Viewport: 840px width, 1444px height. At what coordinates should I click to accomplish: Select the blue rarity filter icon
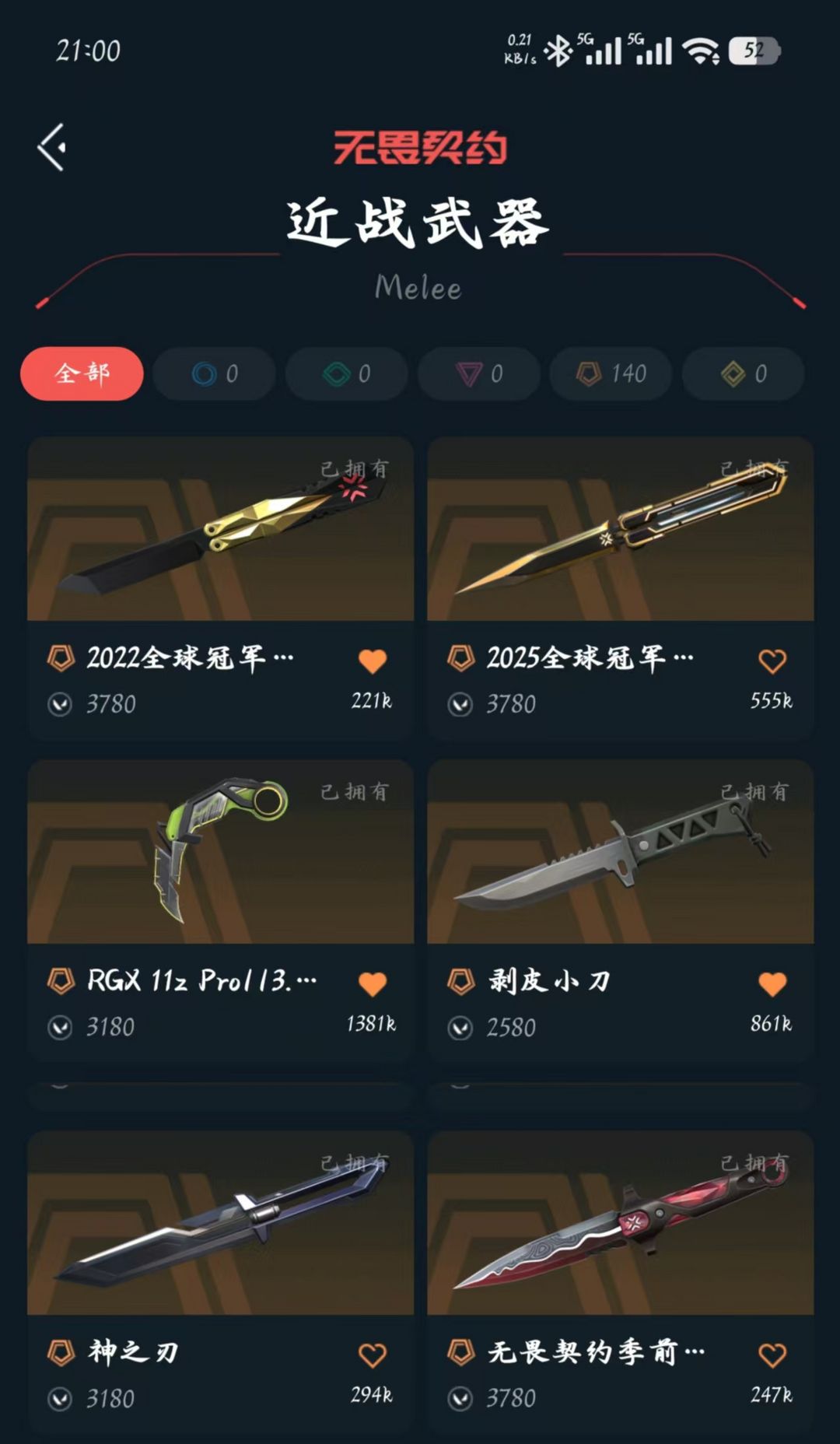coord(204,374)
